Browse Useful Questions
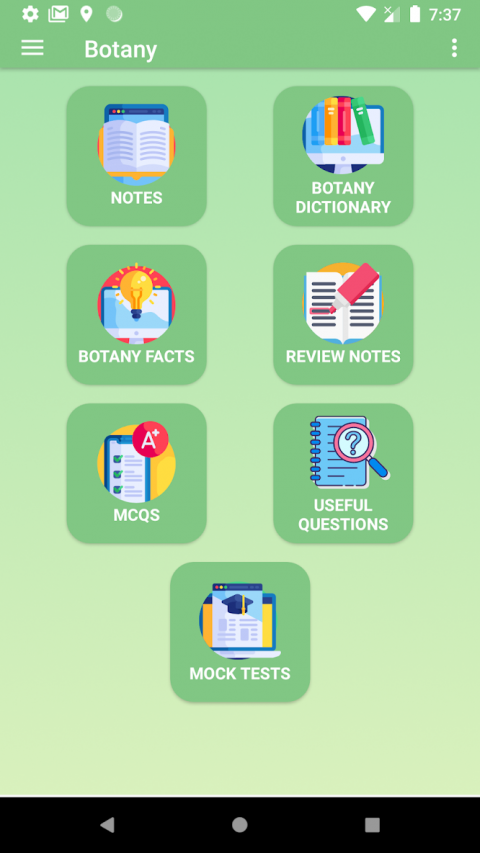 (x=343, y=473)
